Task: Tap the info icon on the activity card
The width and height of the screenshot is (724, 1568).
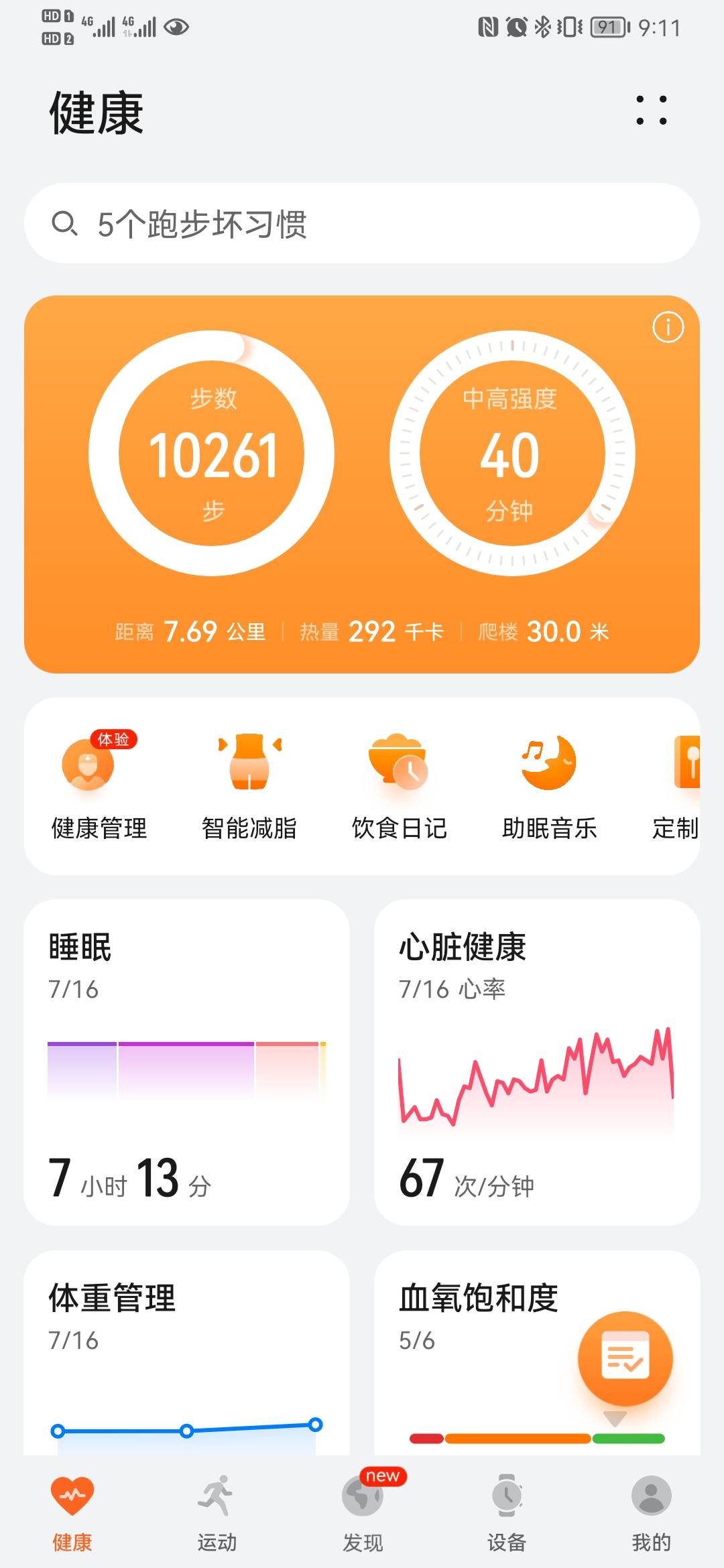Action: 668,326
